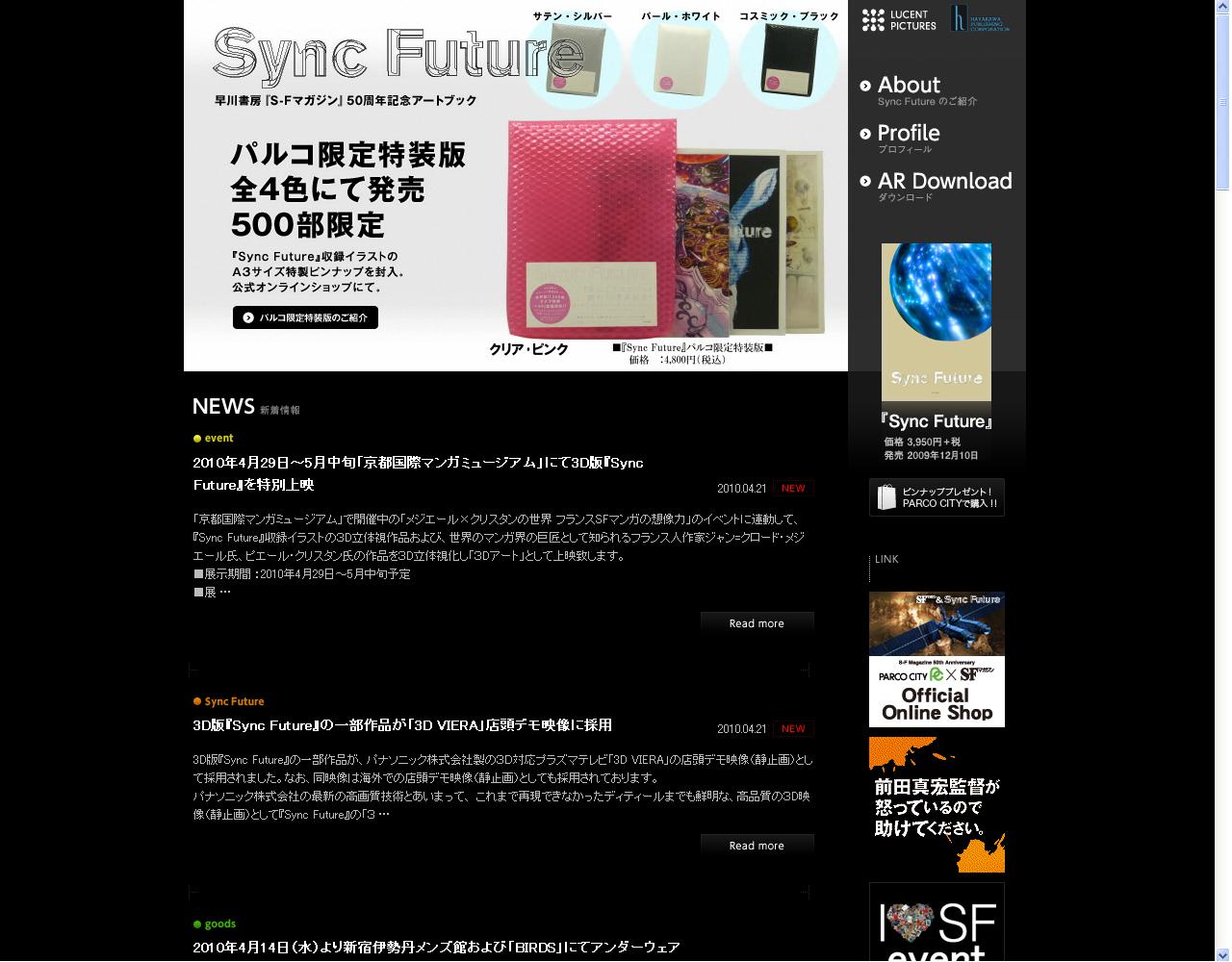Screen dimensions: 1232x962
Task: Tap the パルコ限定特装版のご紹介 button
Action: coord(305,317)
